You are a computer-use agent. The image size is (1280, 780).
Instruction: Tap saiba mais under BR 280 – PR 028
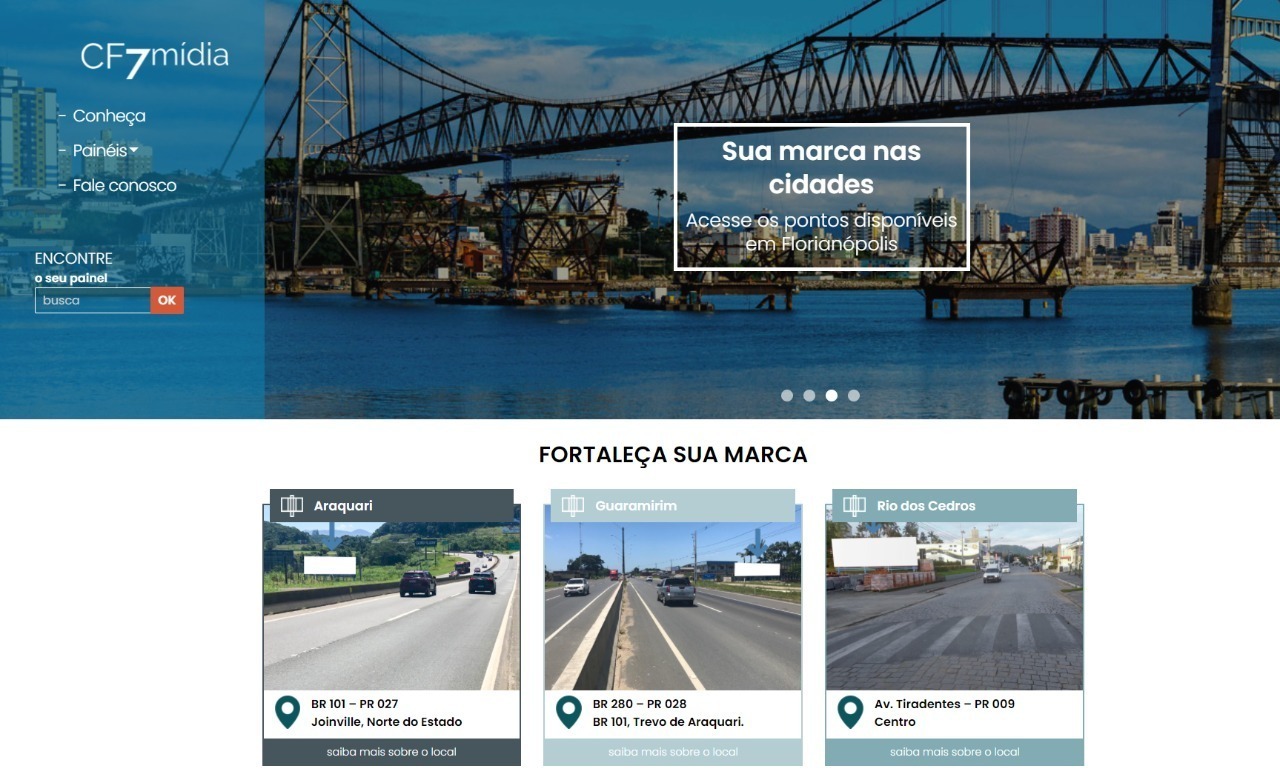(x=672, y=752)
